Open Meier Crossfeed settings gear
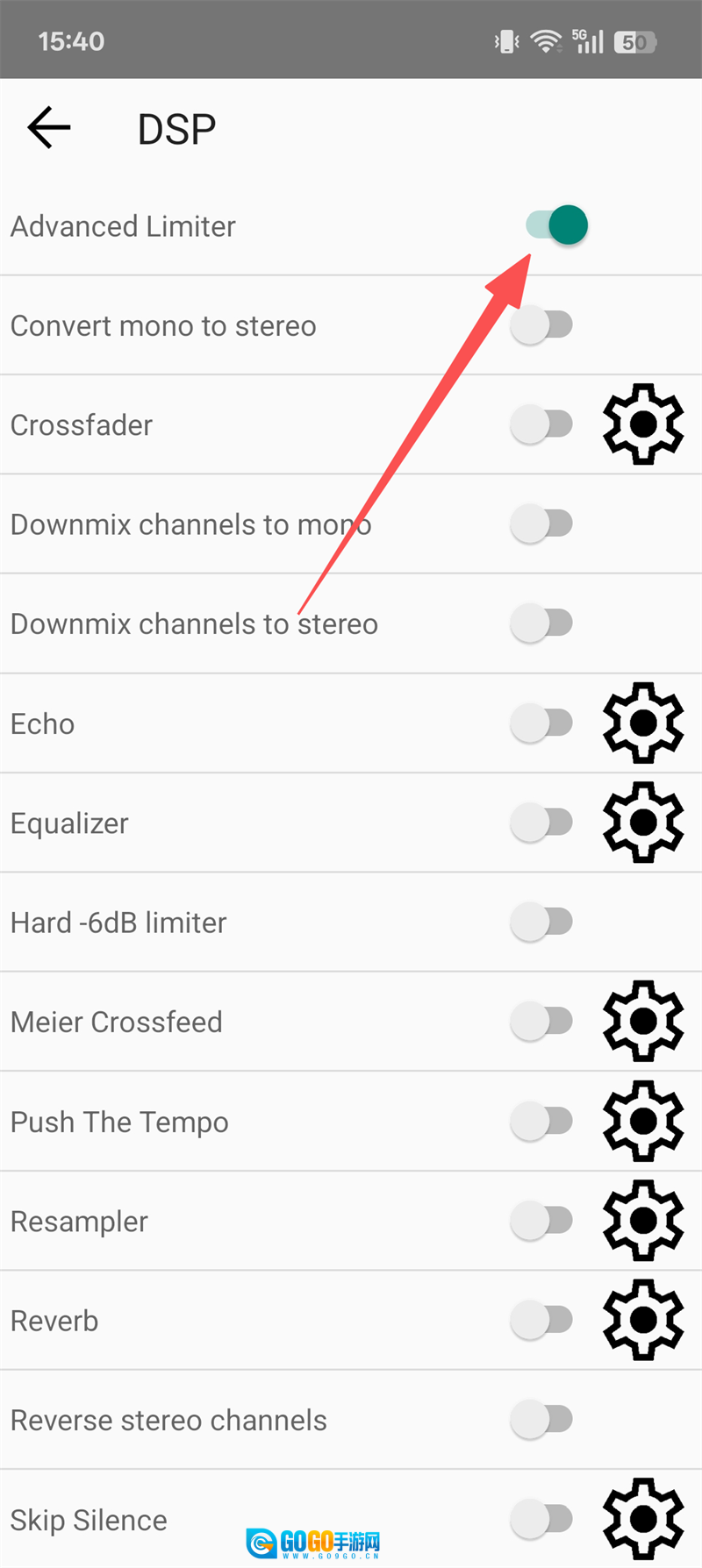Viewport: 702px width, 1568px height. 643,1022
